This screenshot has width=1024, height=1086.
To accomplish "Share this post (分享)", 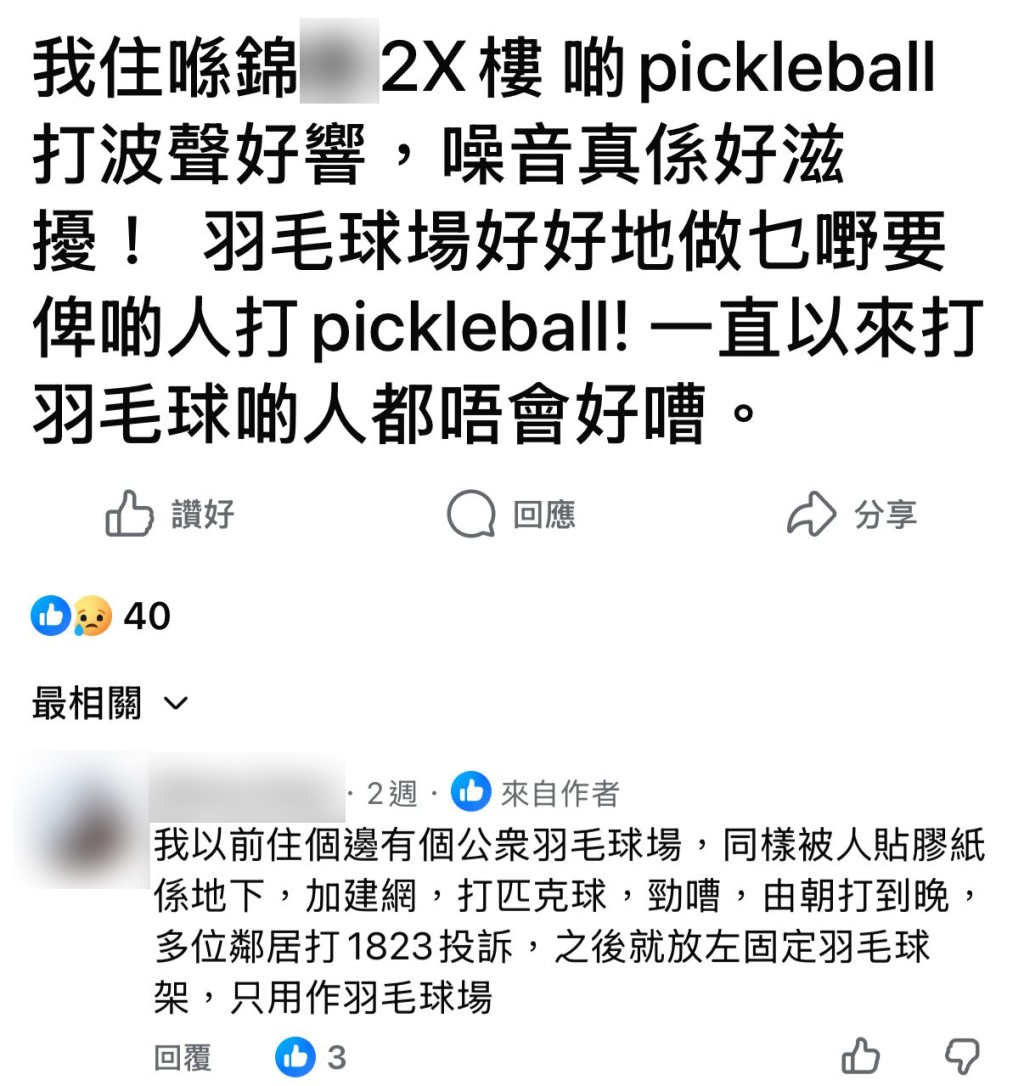I will pos(851,515).
